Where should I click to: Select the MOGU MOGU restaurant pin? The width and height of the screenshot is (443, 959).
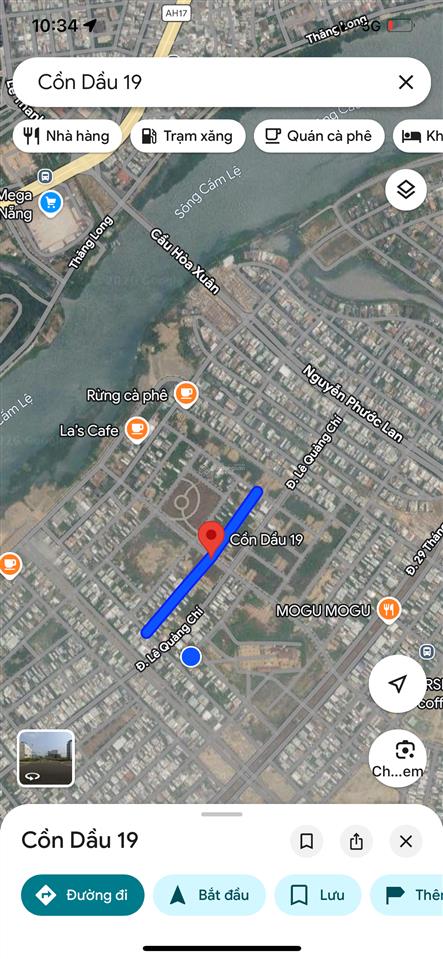pyautogui.click(x=389, y=610)
